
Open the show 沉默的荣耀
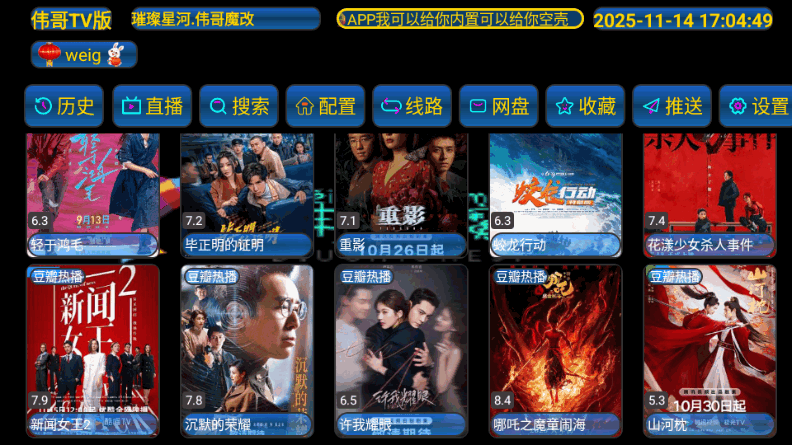[x=247, y=345]
